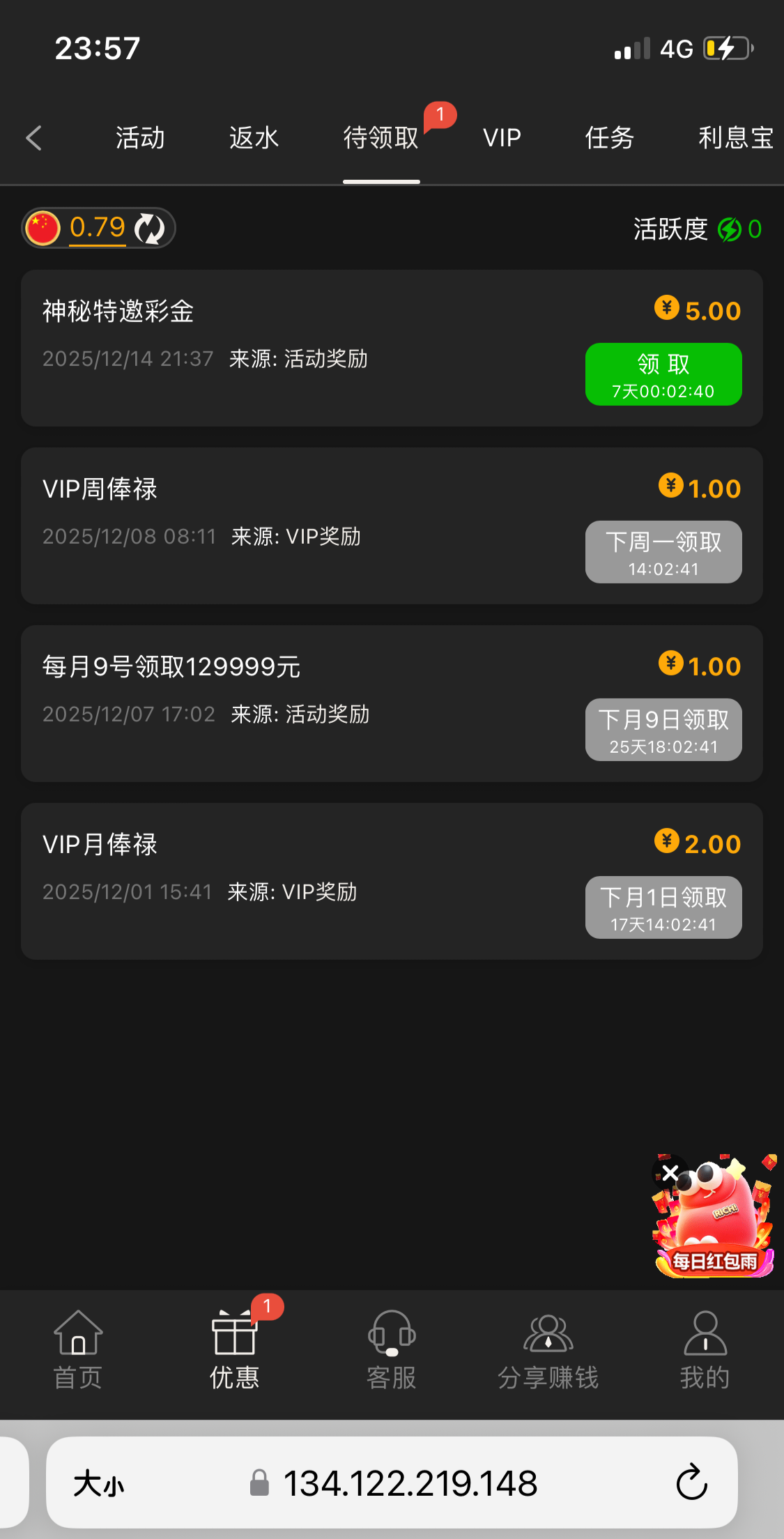The height and width of the screenshot is (1539, 784).
Task: Tap the underlined 0.79 balance amount
Action: point(97,227)
